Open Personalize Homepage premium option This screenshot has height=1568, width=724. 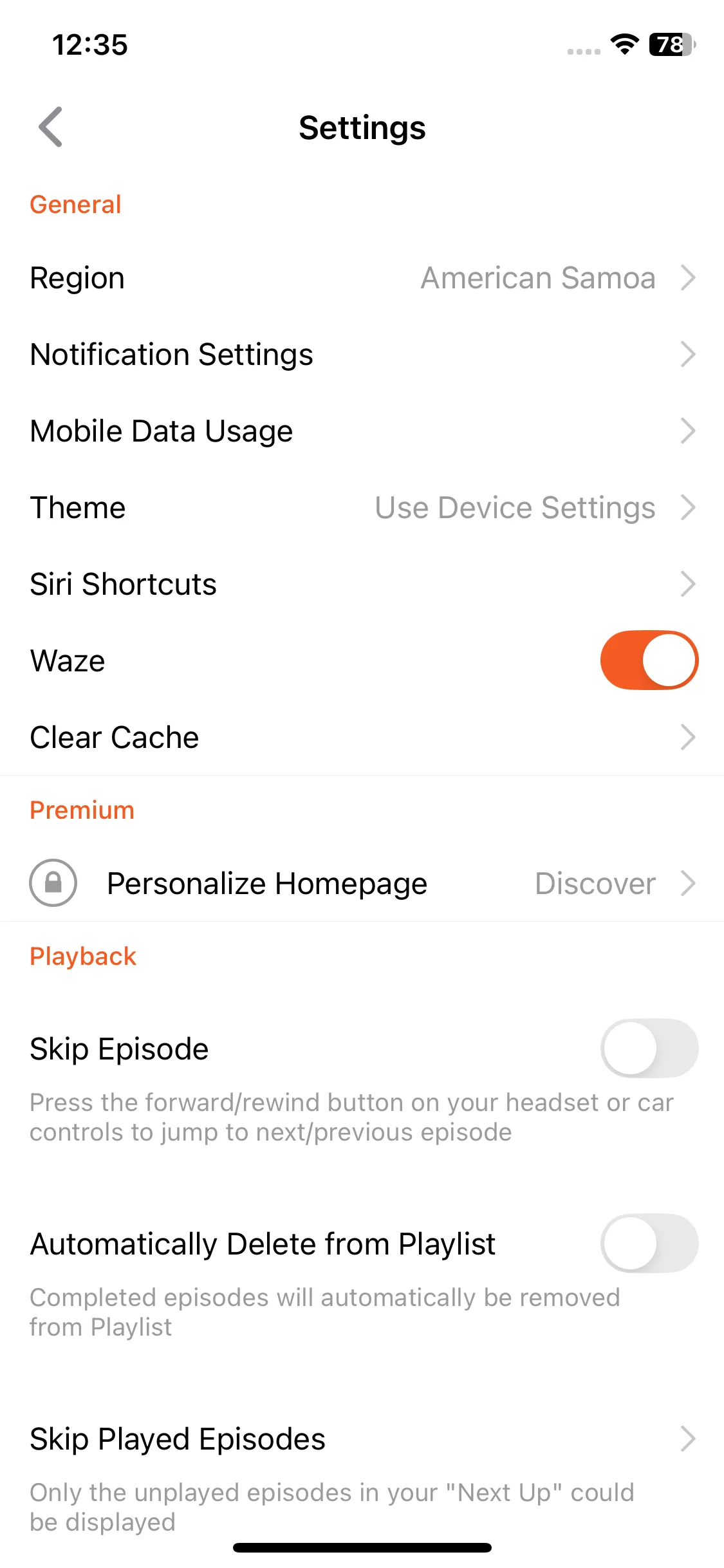coord(362,883)
